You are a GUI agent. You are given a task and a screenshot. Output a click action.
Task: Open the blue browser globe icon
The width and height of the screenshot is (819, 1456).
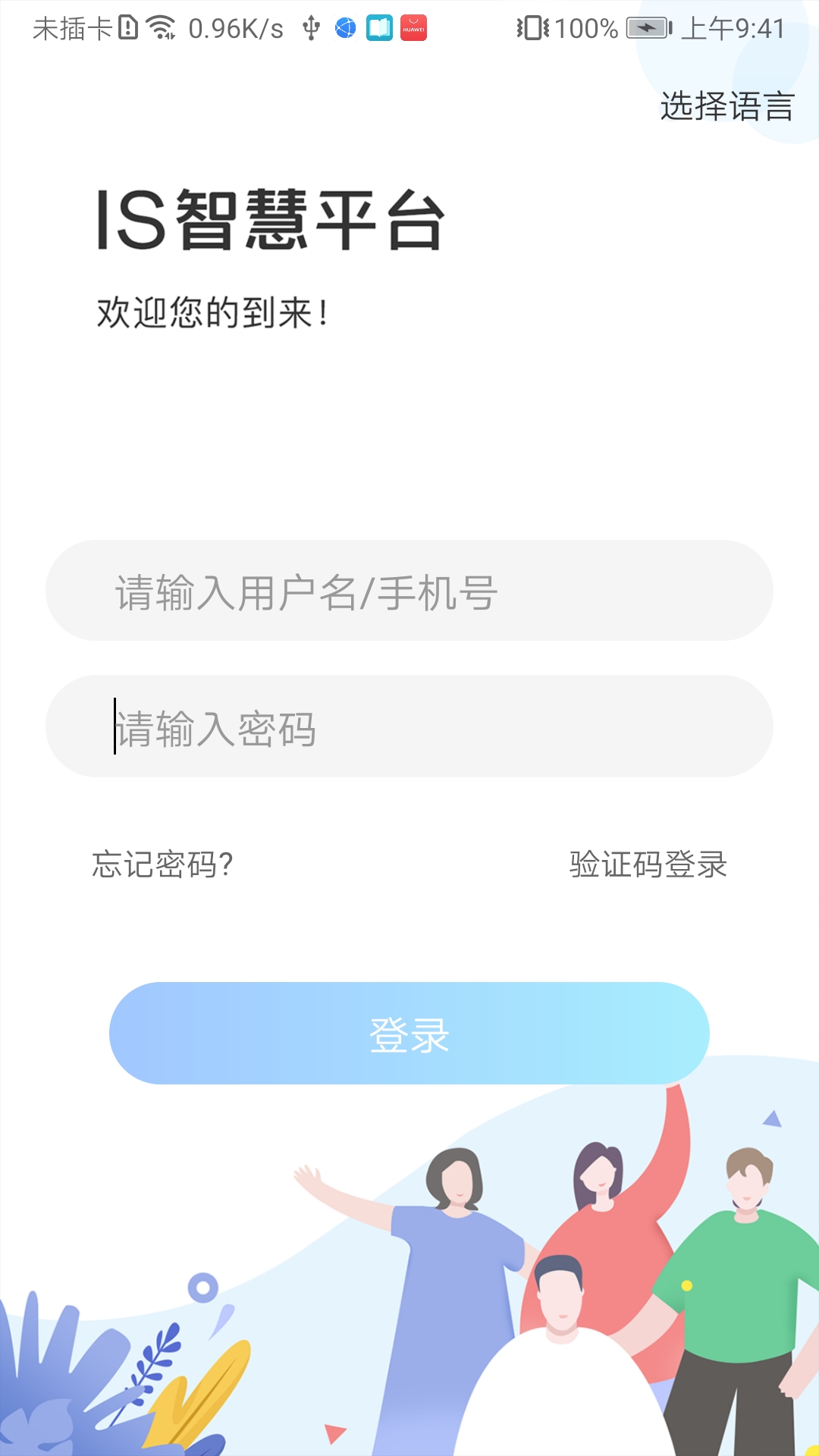point(345,29)
